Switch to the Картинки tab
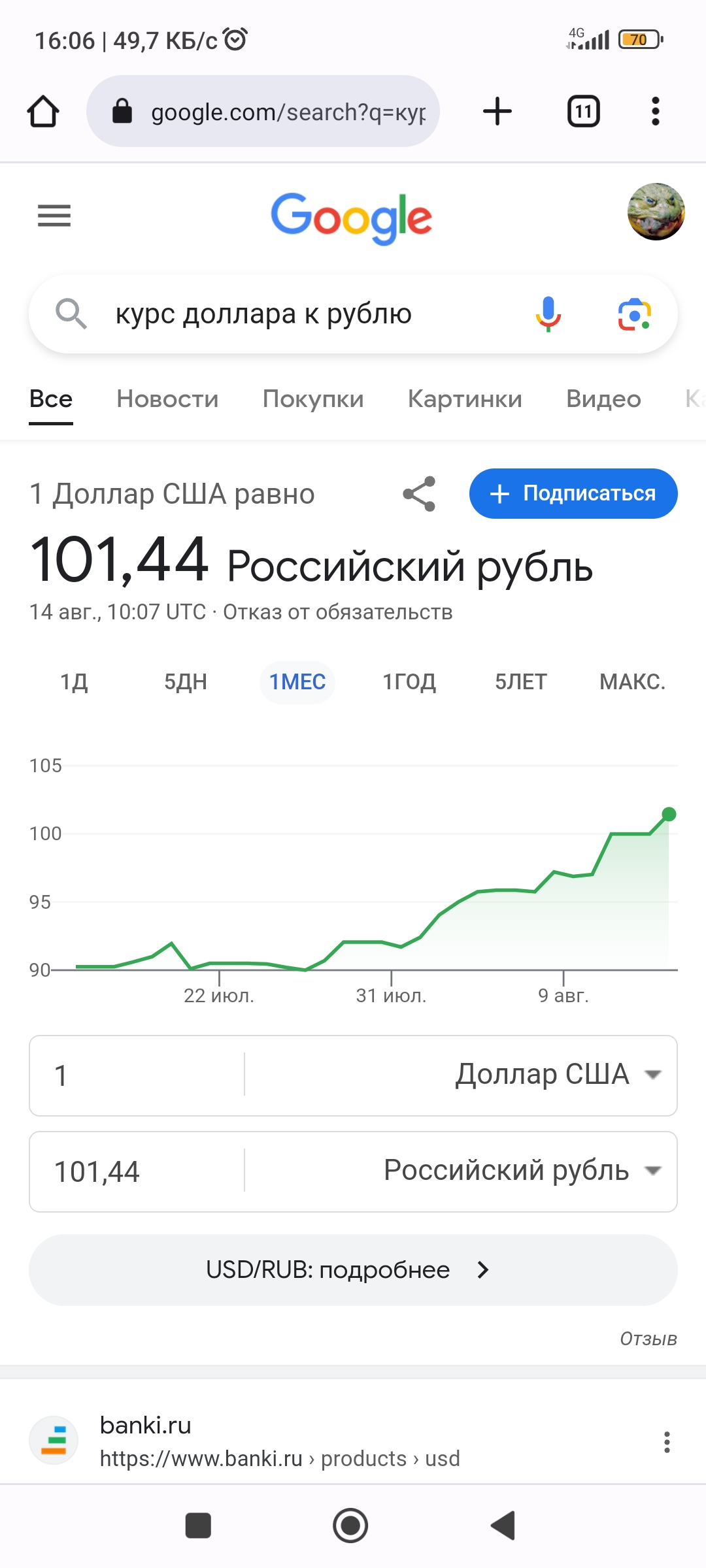This screenshot has width=706, height=1568. coord(465,399)
